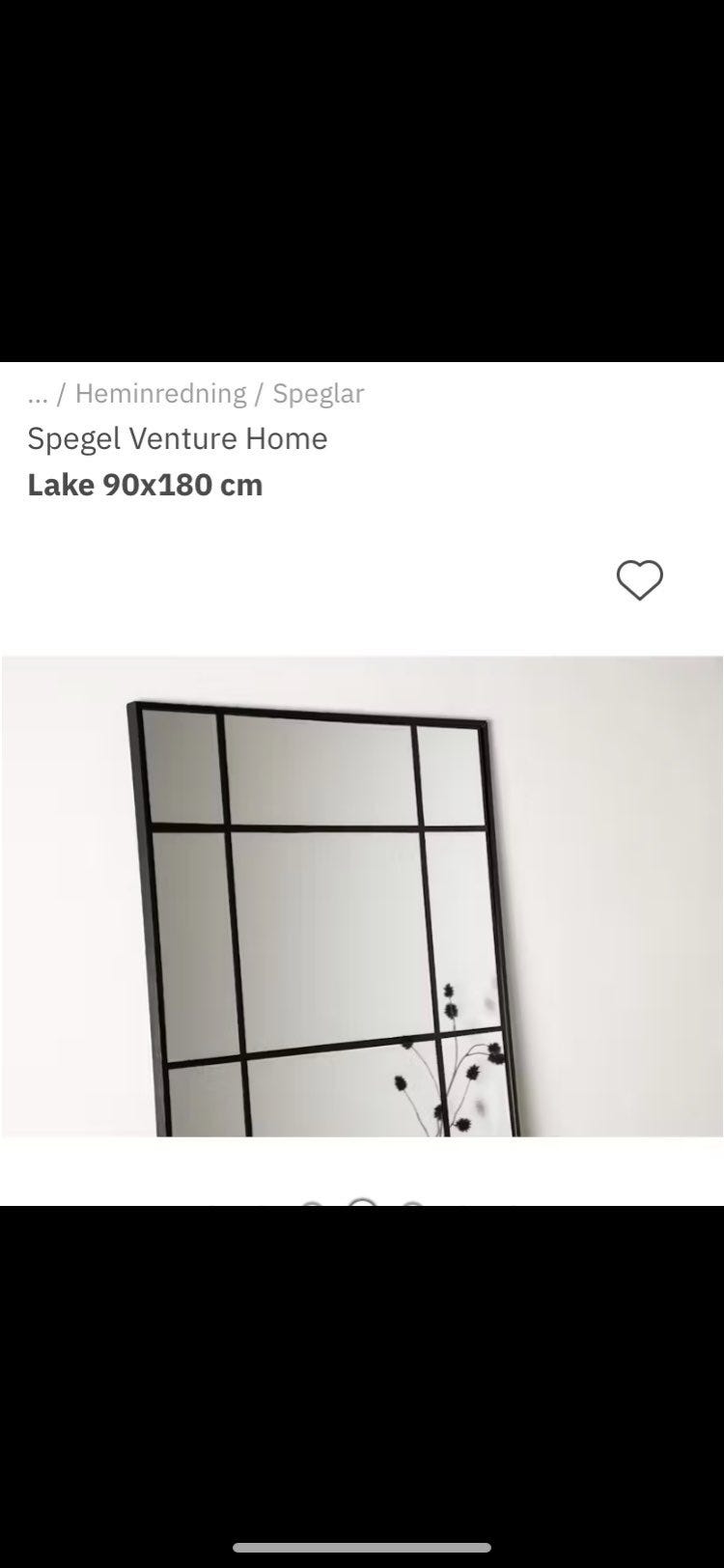Open the "Heminredning" breadcrumb category
The height and width of the screenshot is (1568, 724).
click(161, 393)
